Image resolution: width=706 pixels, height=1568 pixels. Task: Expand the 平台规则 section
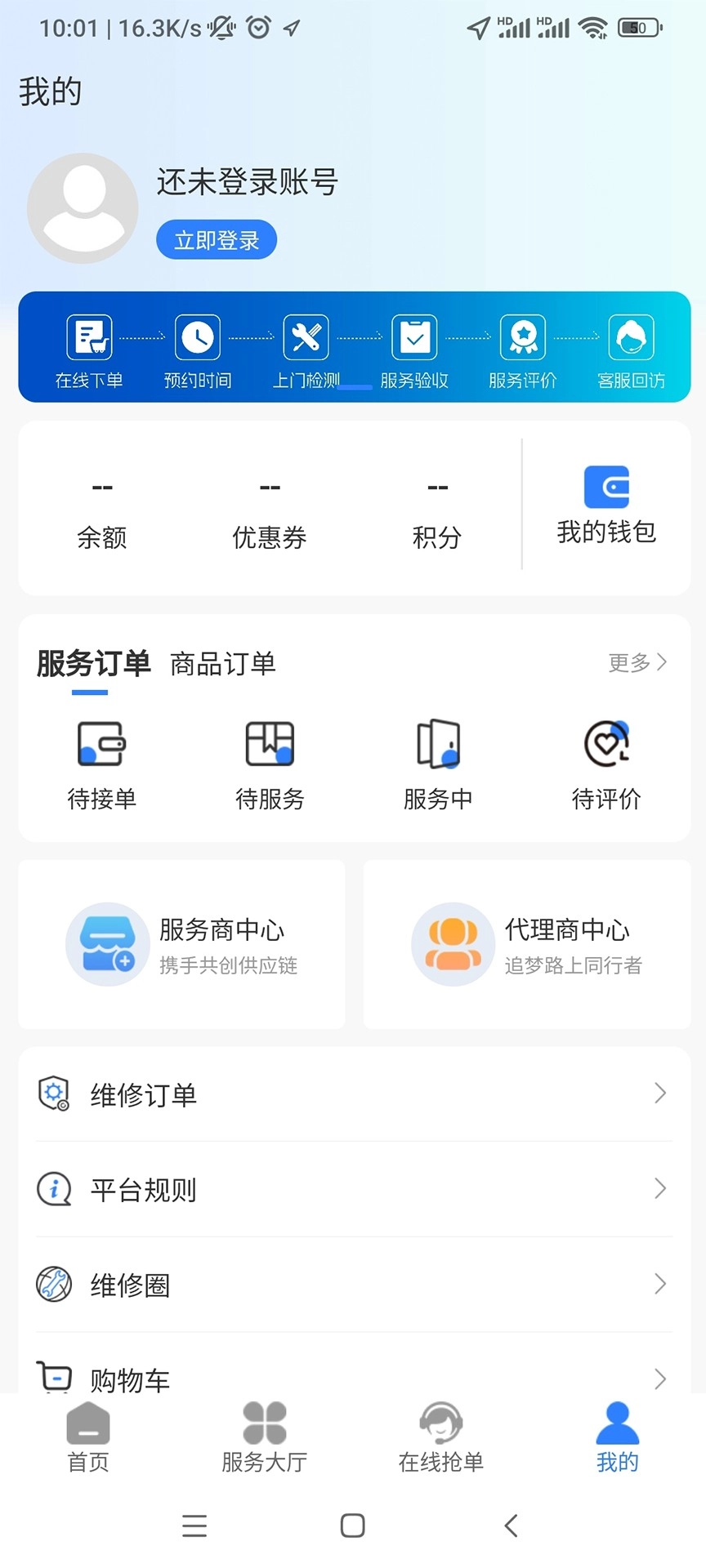coord(353,1189)
